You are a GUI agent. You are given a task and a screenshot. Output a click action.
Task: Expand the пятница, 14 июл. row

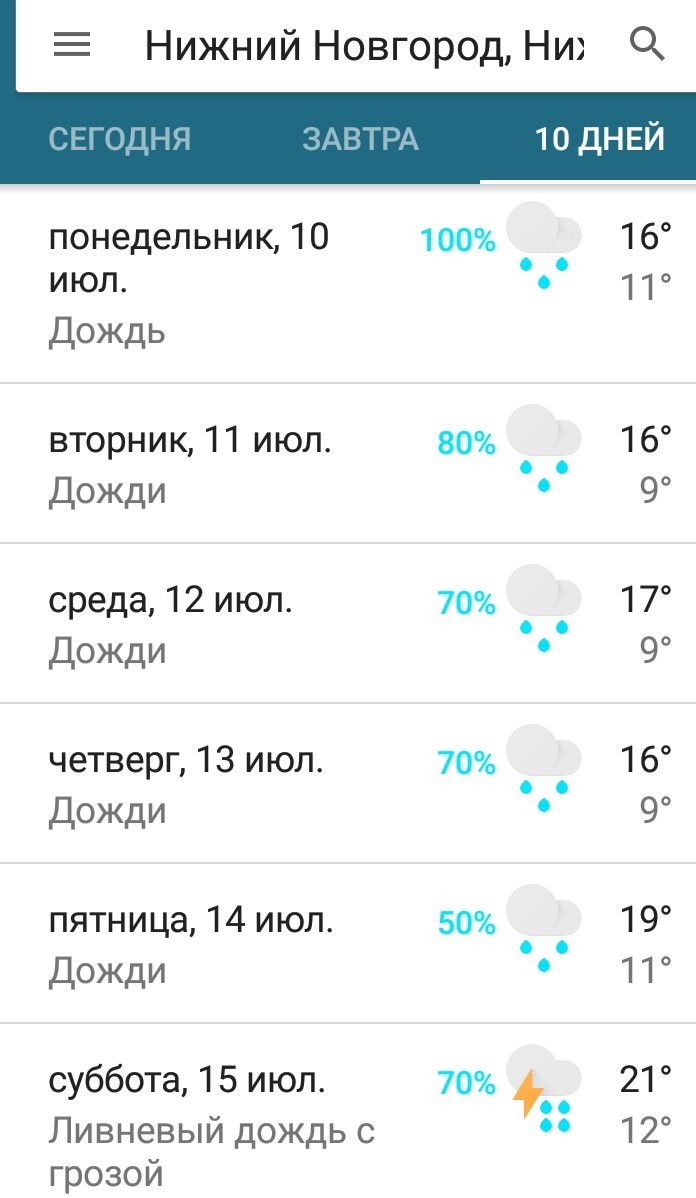(x=348, y=943)
